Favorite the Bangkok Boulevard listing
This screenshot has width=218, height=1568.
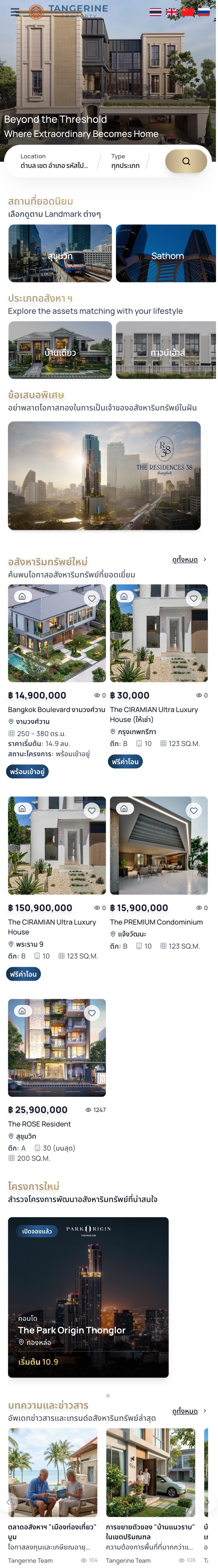[x=92, y=598]
